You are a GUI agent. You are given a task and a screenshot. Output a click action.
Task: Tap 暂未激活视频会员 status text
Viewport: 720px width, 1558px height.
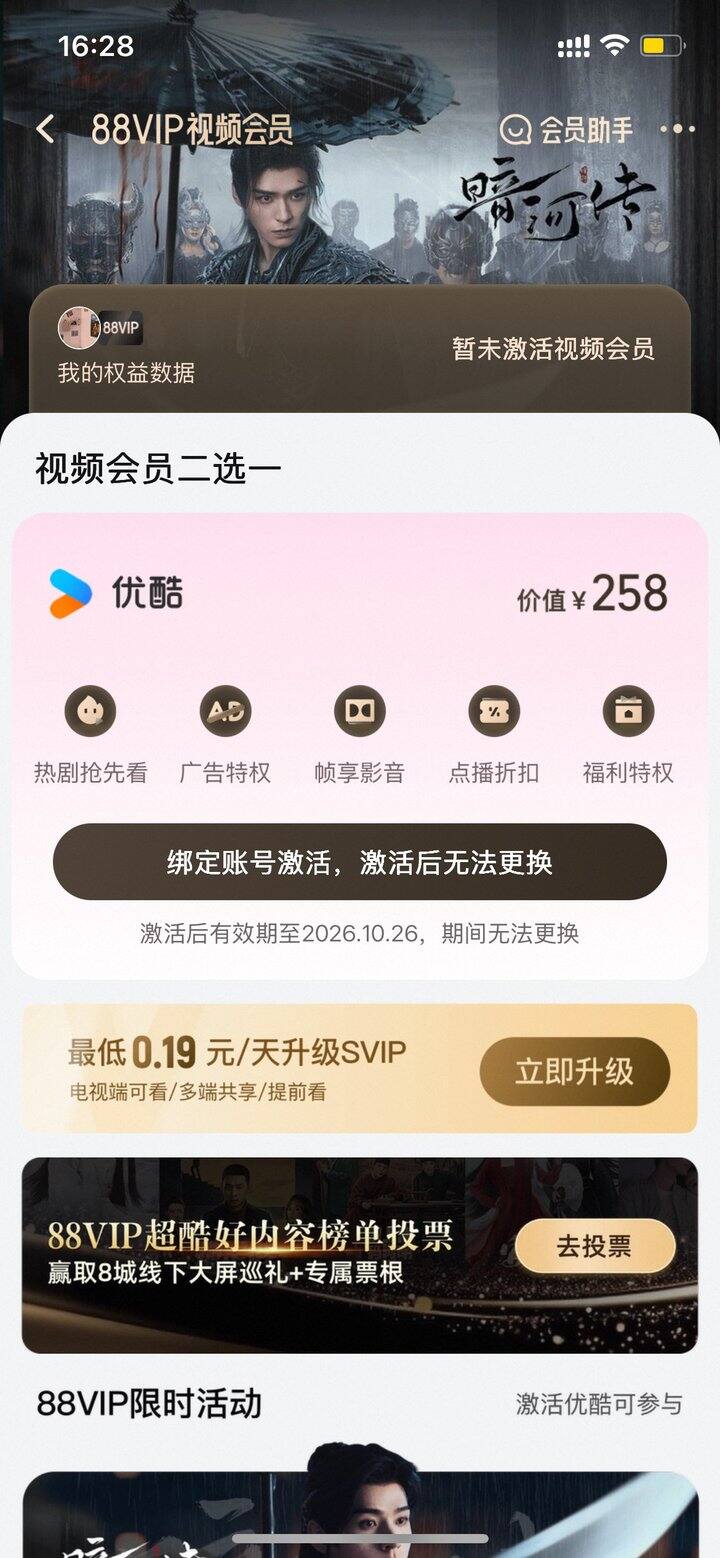coord(554,352)
